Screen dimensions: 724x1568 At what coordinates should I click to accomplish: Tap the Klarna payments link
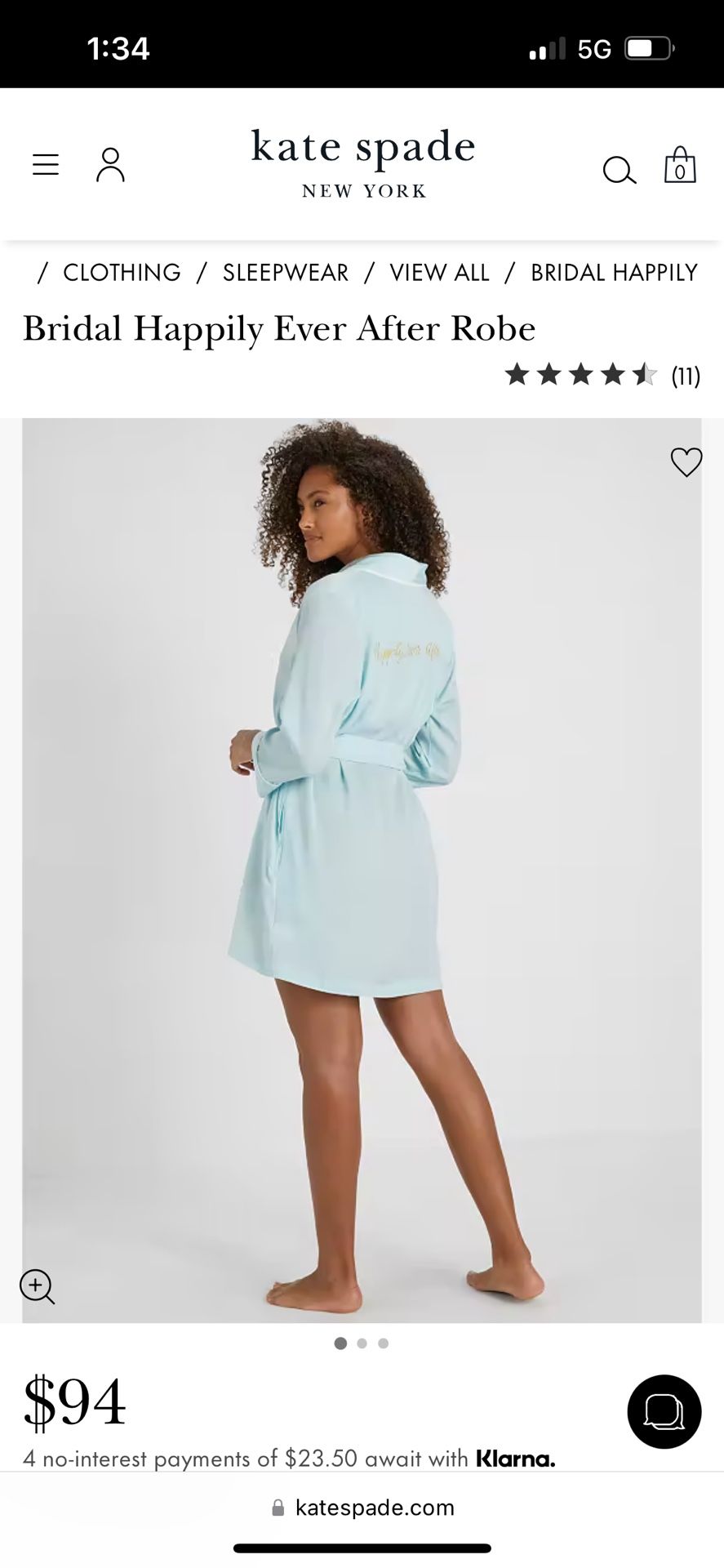(517, 1459)
